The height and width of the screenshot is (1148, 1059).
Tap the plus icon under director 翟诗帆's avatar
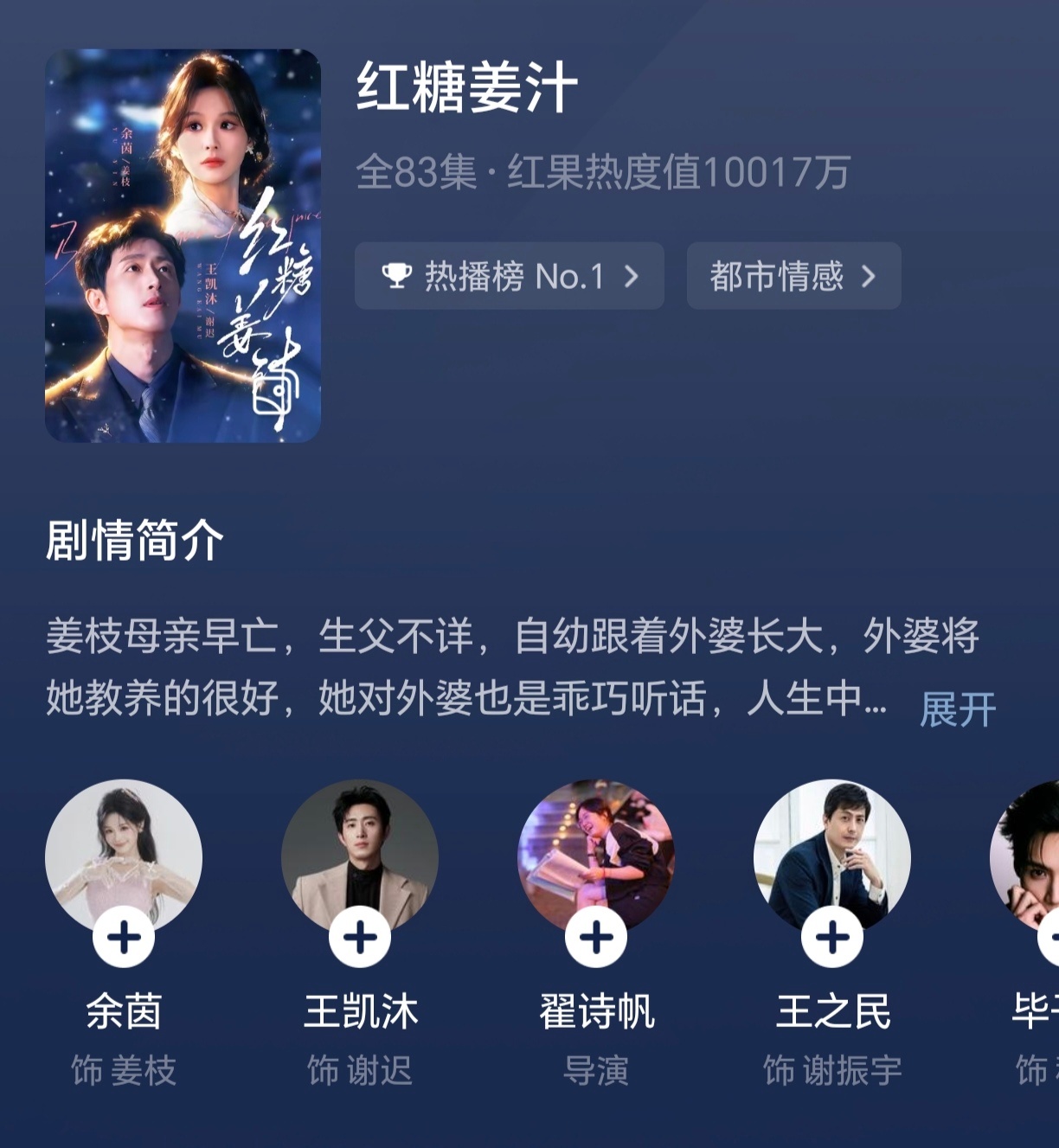pos(595,937)
